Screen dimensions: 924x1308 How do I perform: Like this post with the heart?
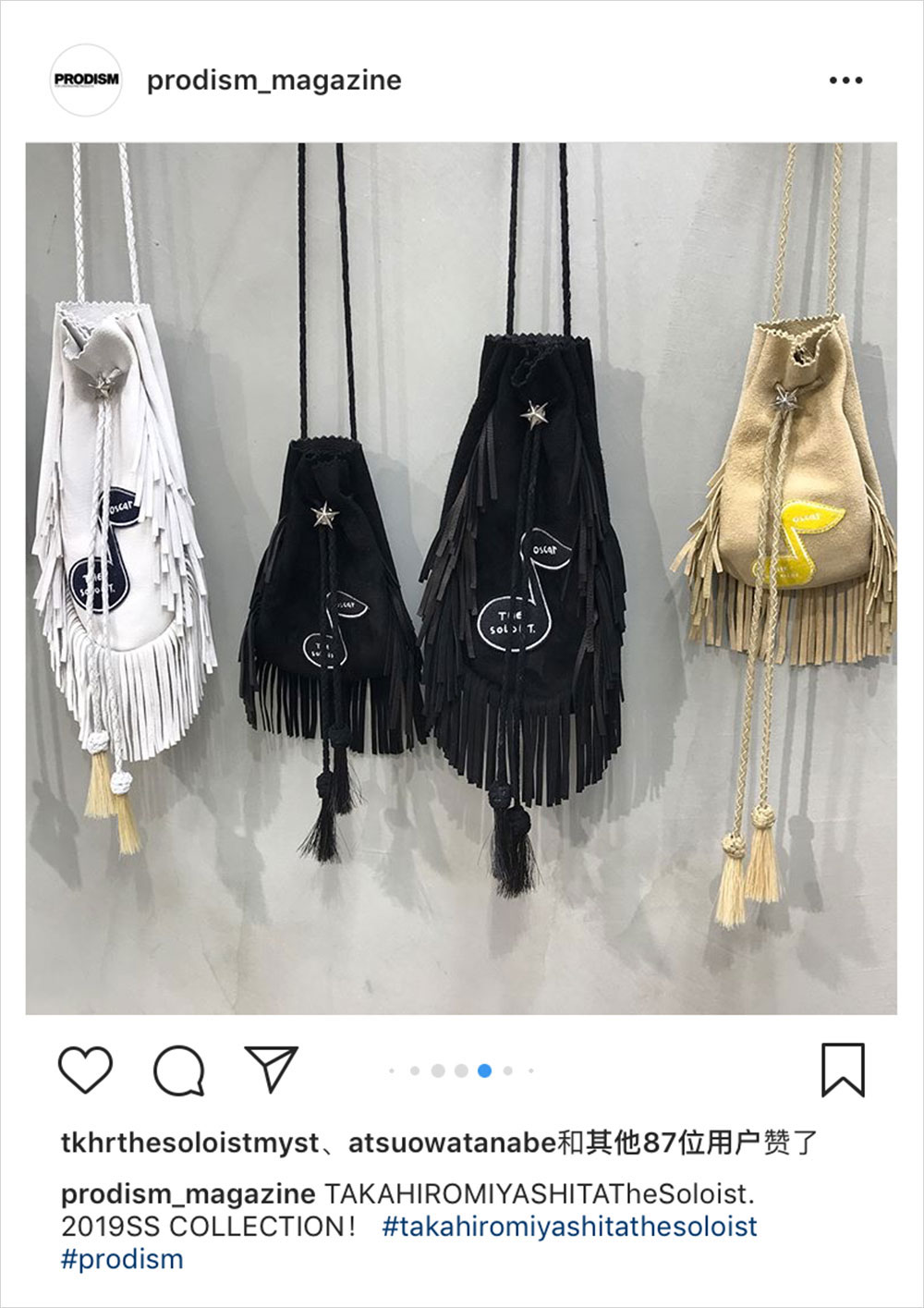86,1070
